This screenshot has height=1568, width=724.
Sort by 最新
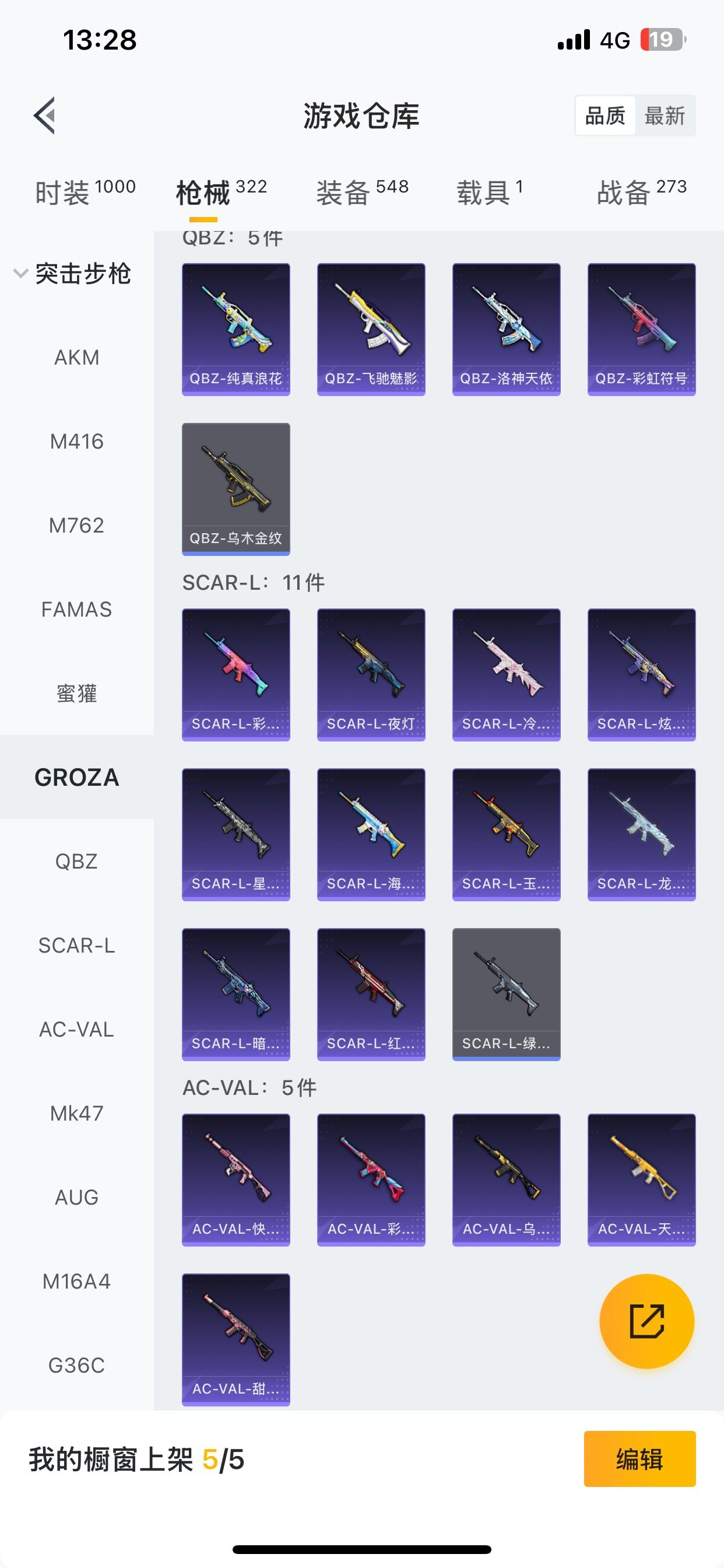[665, 116]
